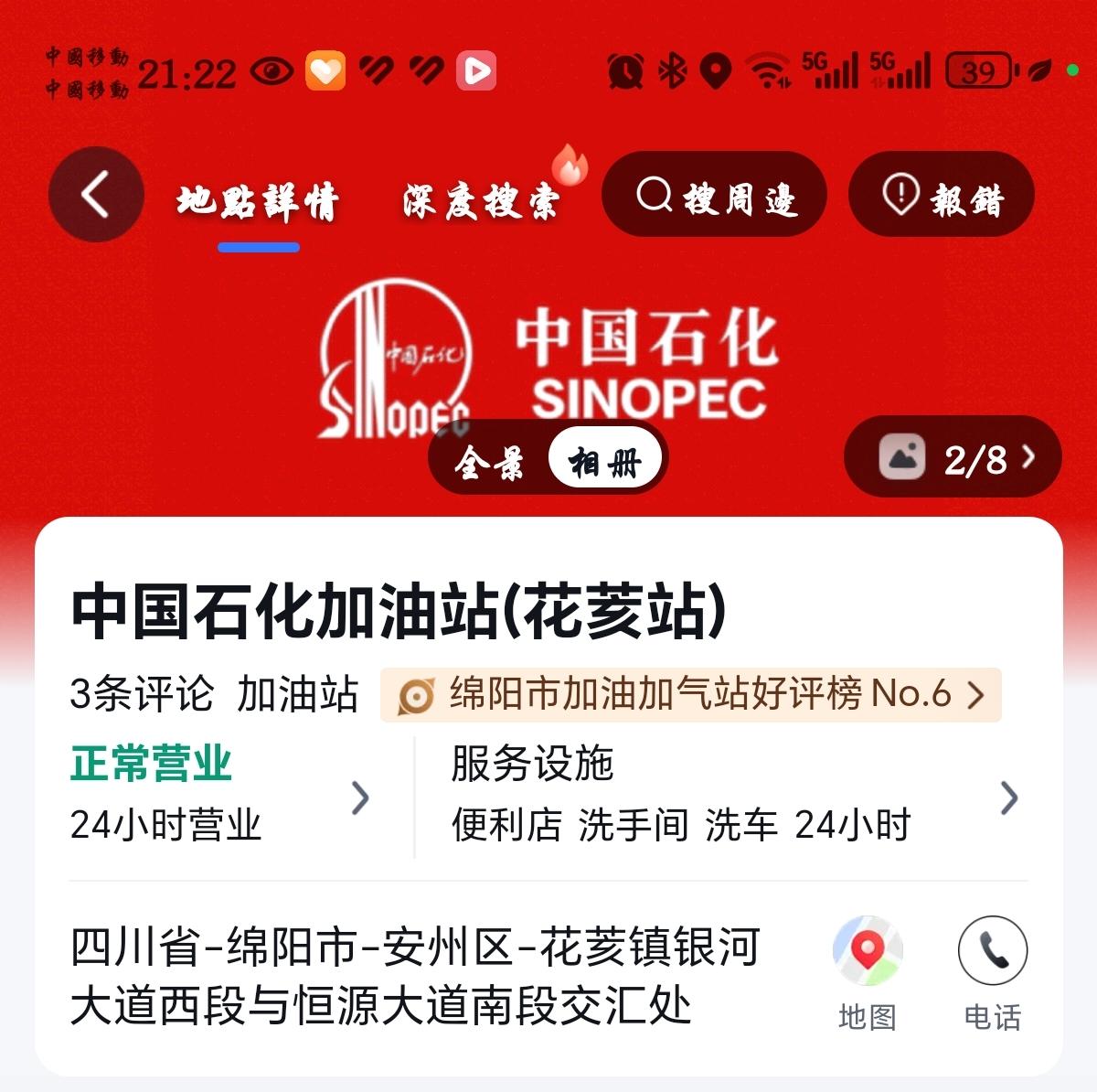Expand 正常营业 business hours details
Image resolution: width=1097 pixels, height=1092 pixels.
[x=219, y=796]
